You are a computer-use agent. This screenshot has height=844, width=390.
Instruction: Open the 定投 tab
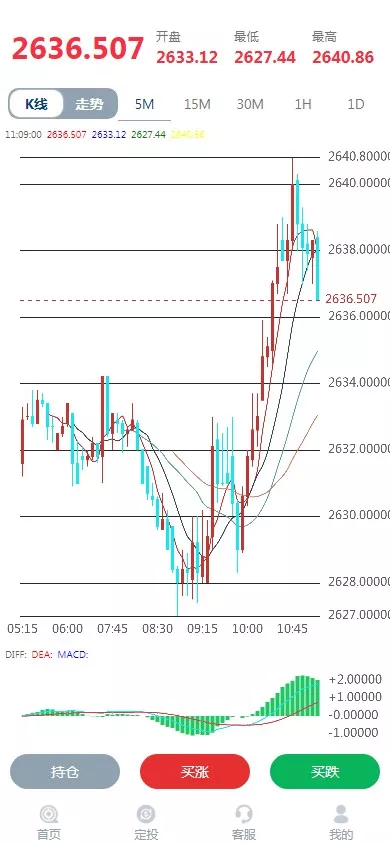[146, 822]
